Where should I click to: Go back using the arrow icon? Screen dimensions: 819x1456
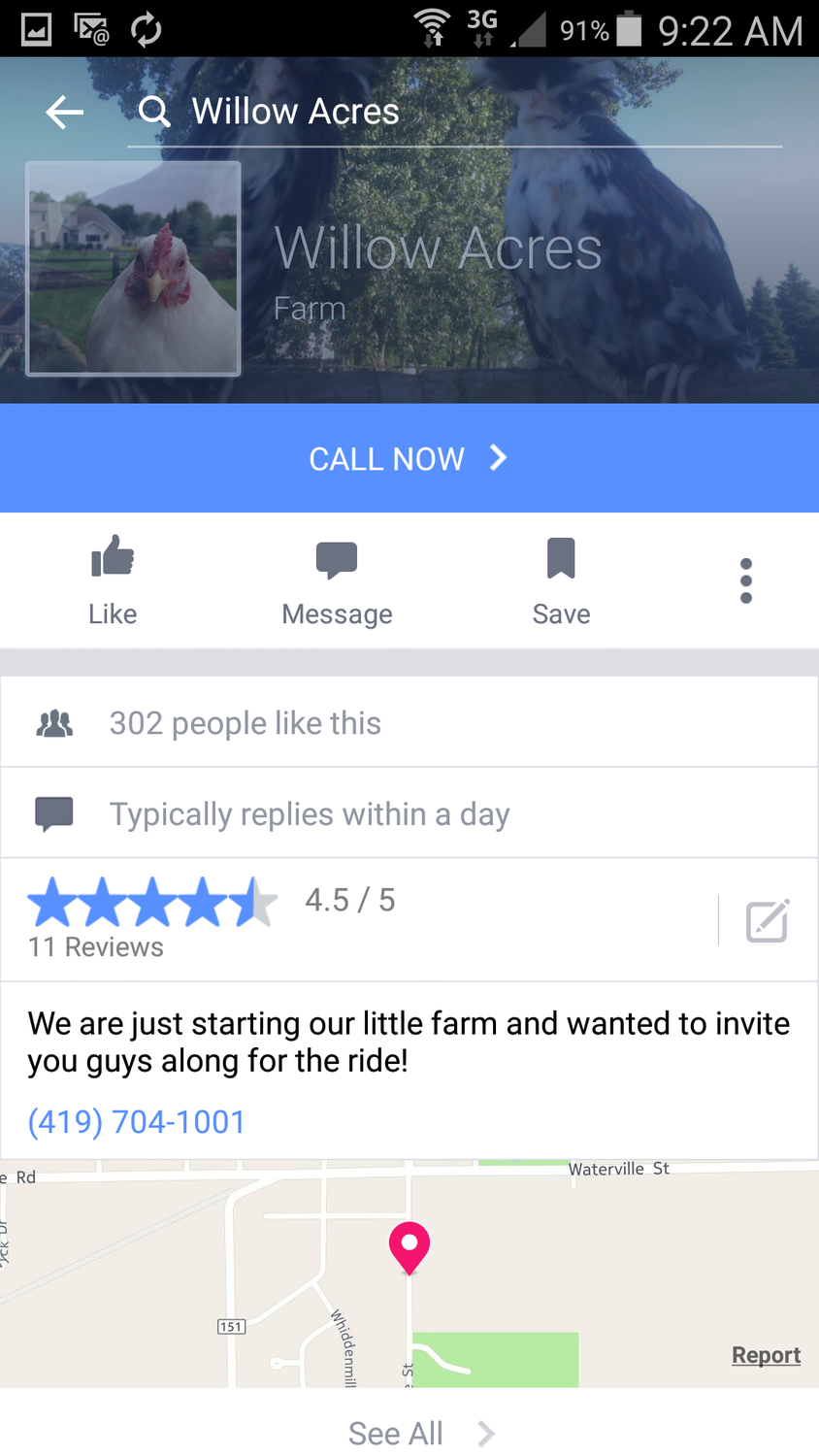tap(64, 113)
